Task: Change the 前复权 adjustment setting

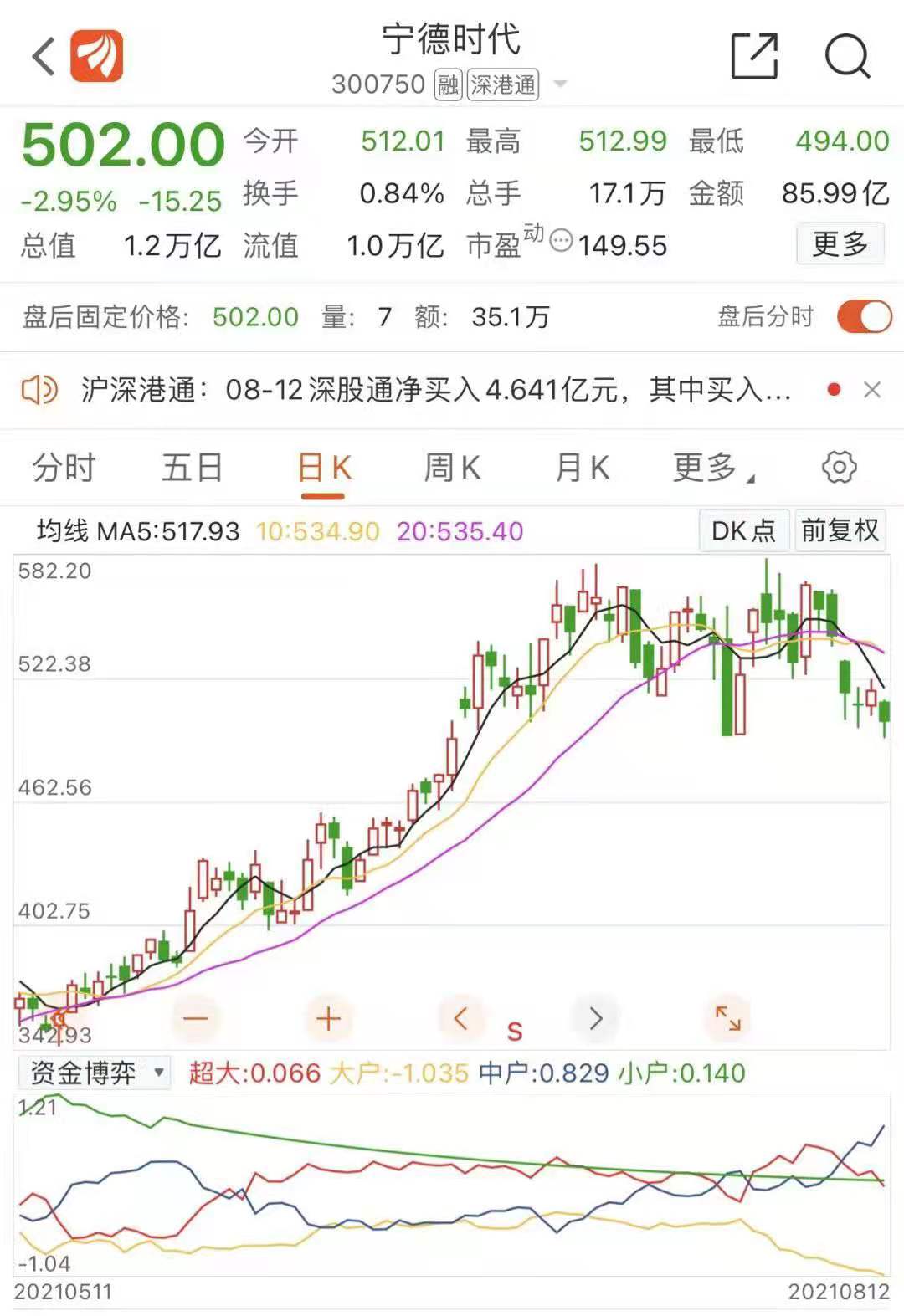Action: 840,530
